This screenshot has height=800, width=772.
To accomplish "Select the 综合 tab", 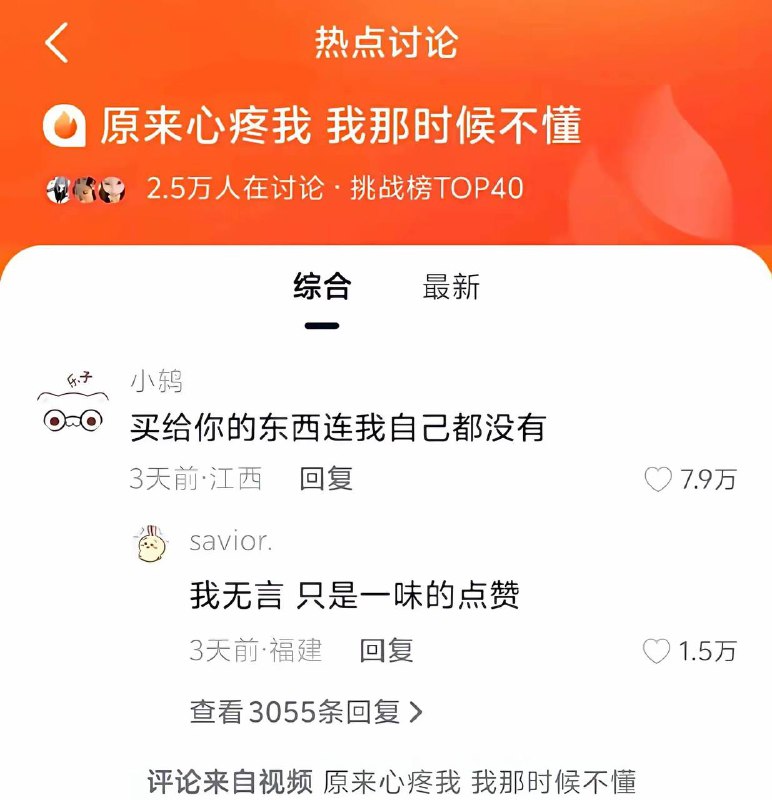I will point(322,287).
